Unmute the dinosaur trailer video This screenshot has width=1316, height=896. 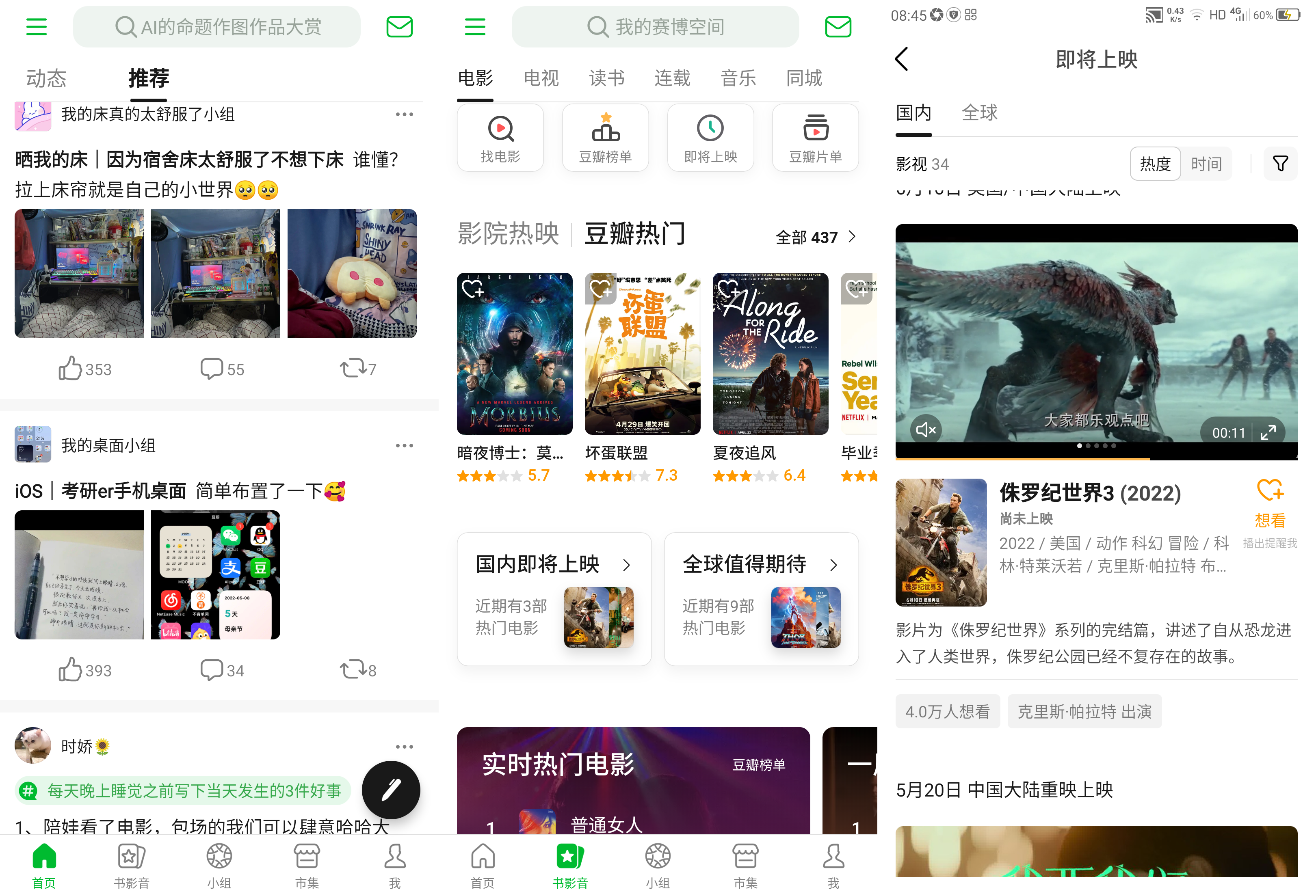pyautogui.click(x=926, y=430)
